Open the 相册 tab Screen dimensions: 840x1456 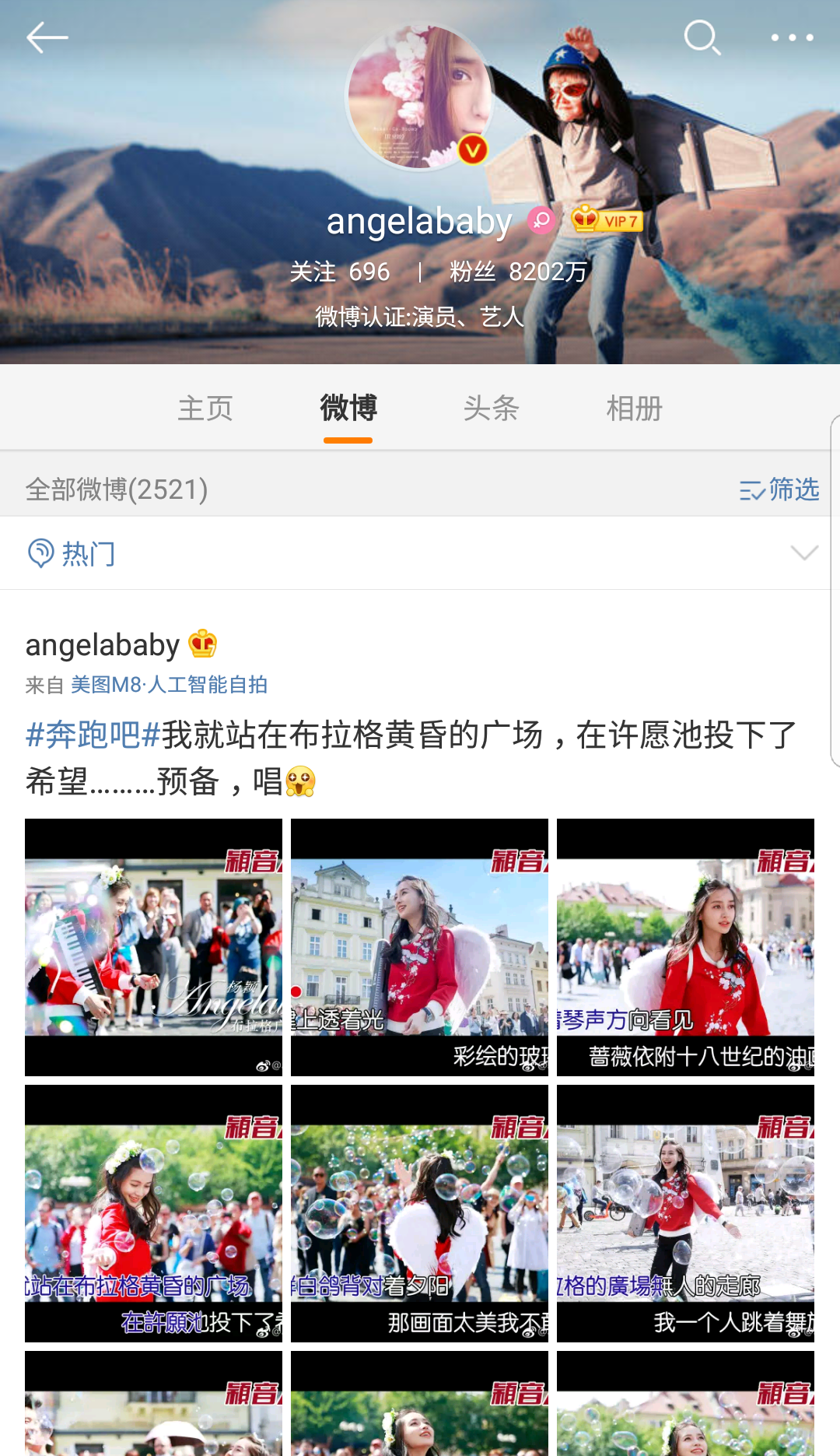click(x=634, y=408)
